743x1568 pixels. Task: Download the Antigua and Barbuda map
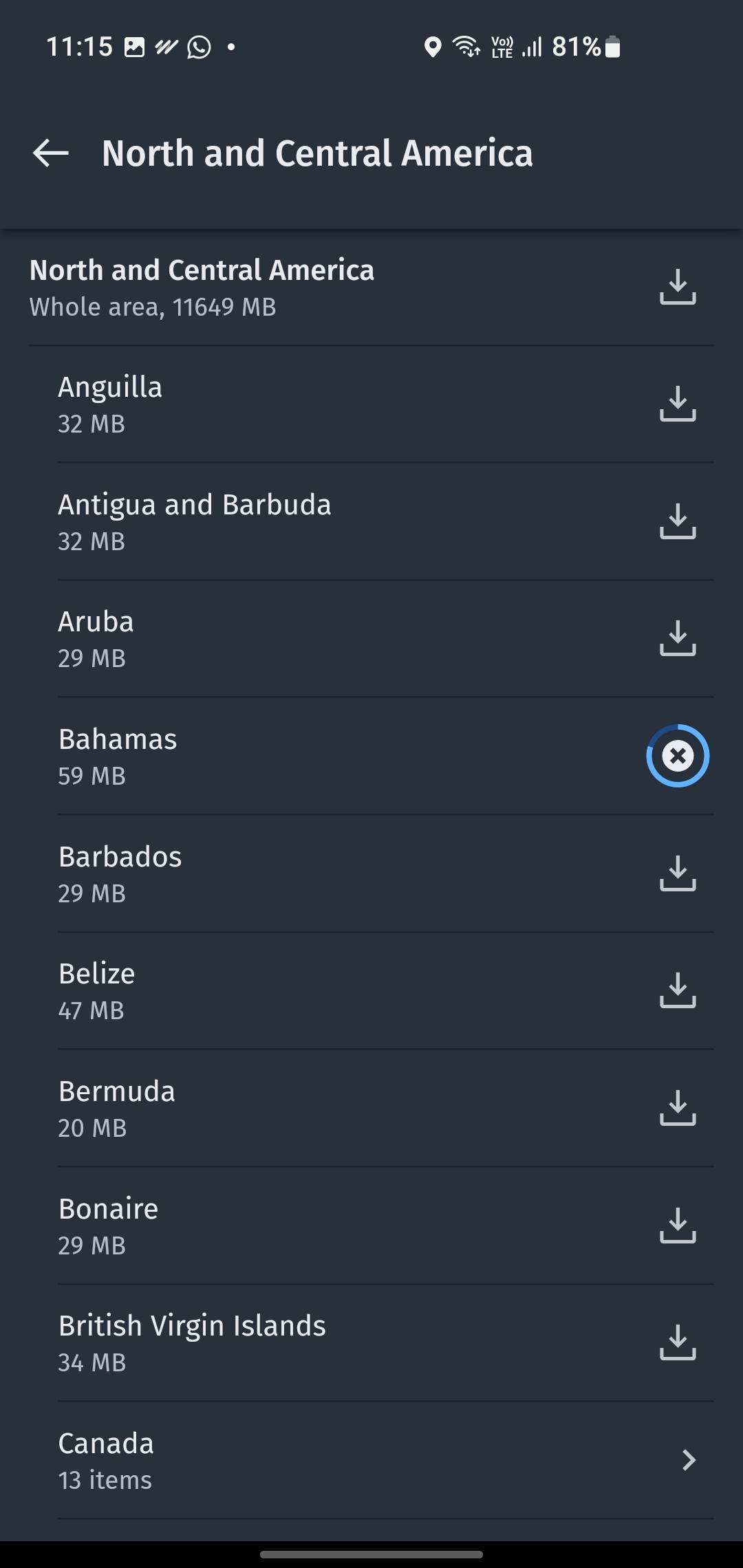point(678,521)
